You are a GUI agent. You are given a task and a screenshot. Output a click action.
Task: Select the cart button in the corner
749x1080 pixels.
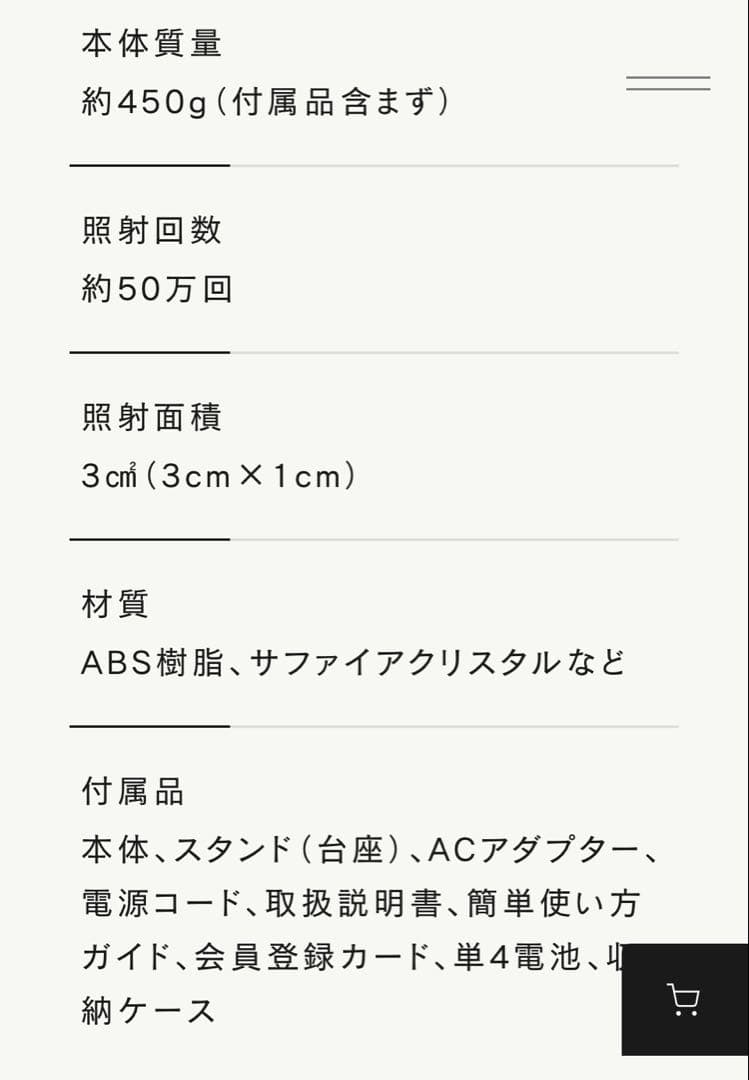683,1000
